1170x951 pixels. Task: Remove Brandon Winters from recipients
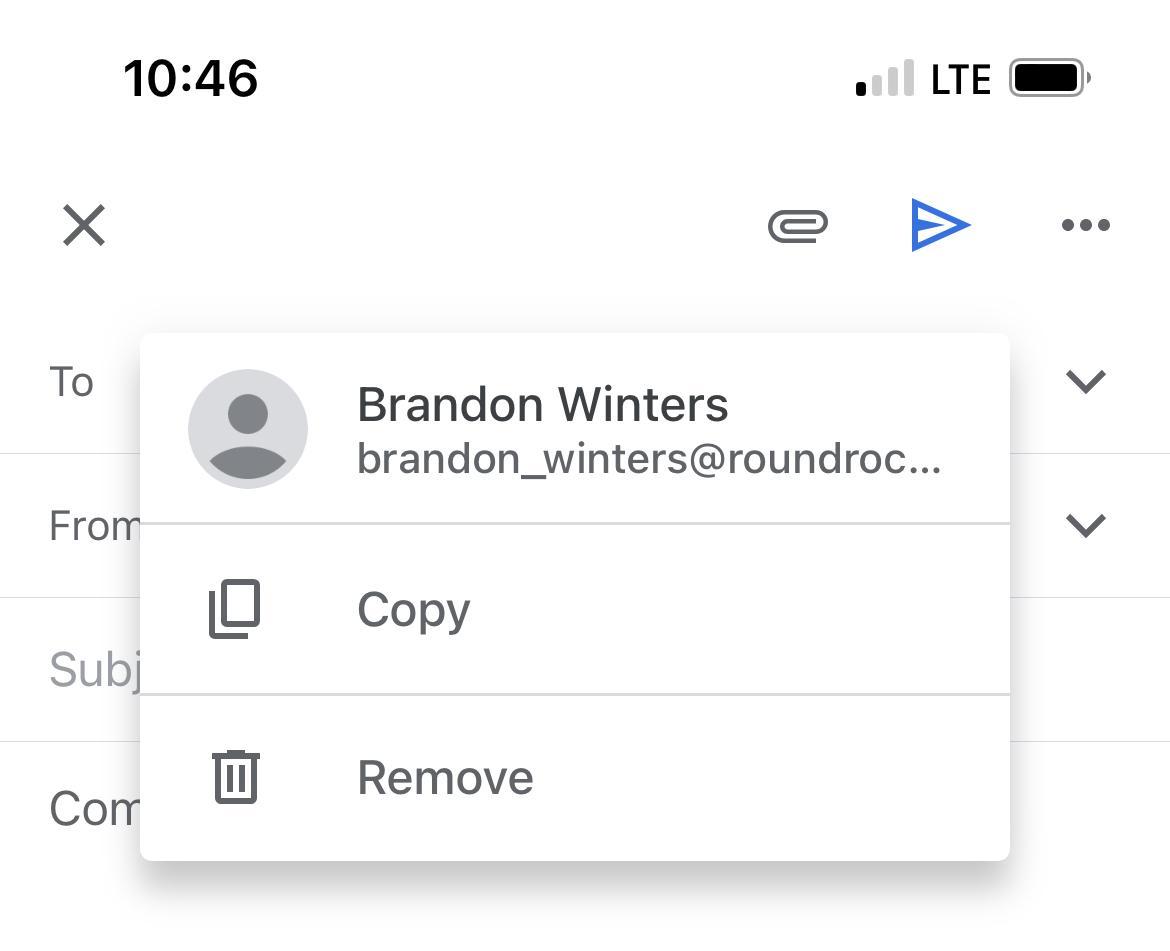point(445,777)
